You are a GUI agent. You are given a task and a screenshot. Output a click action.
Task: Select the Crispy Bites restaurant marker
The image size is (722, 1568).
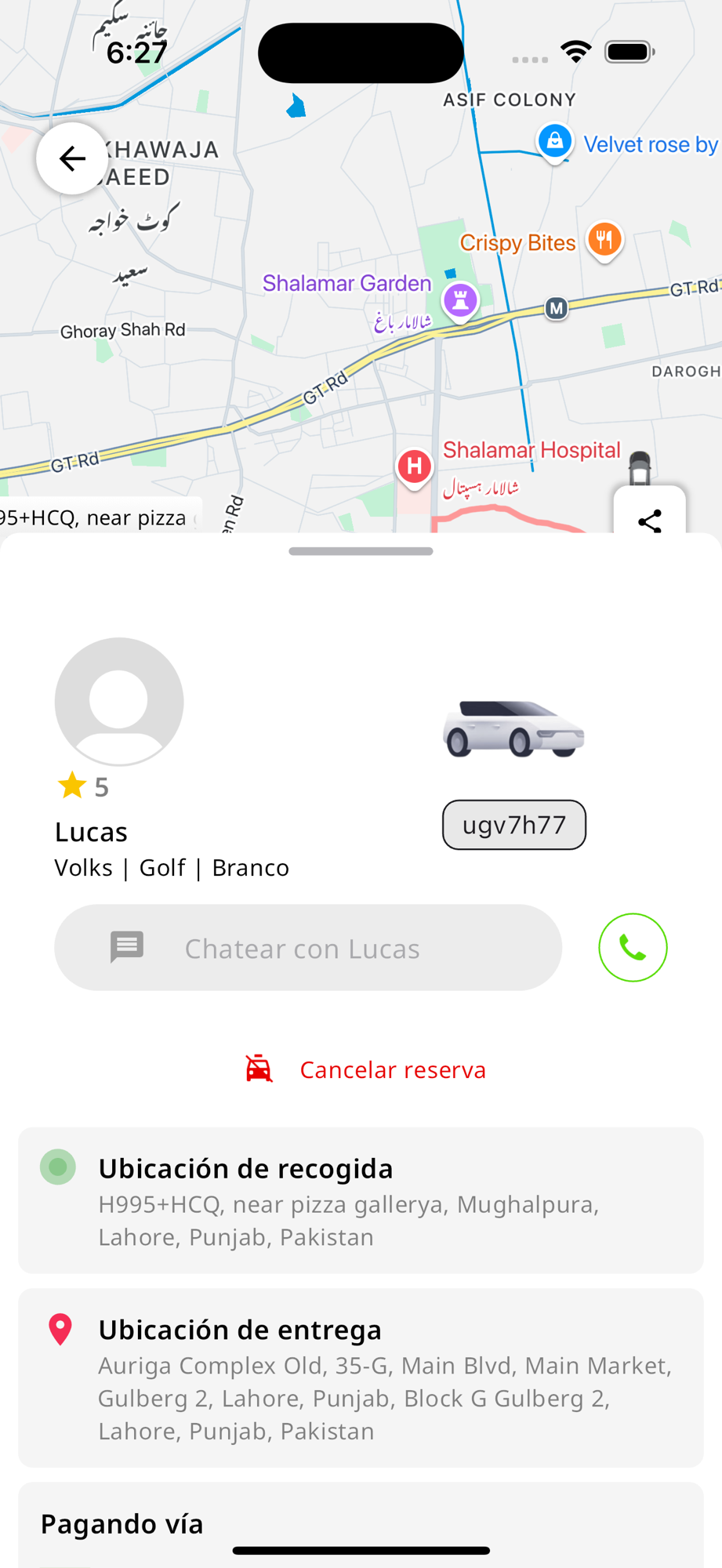pyautogui.click(x=604, y=241)
